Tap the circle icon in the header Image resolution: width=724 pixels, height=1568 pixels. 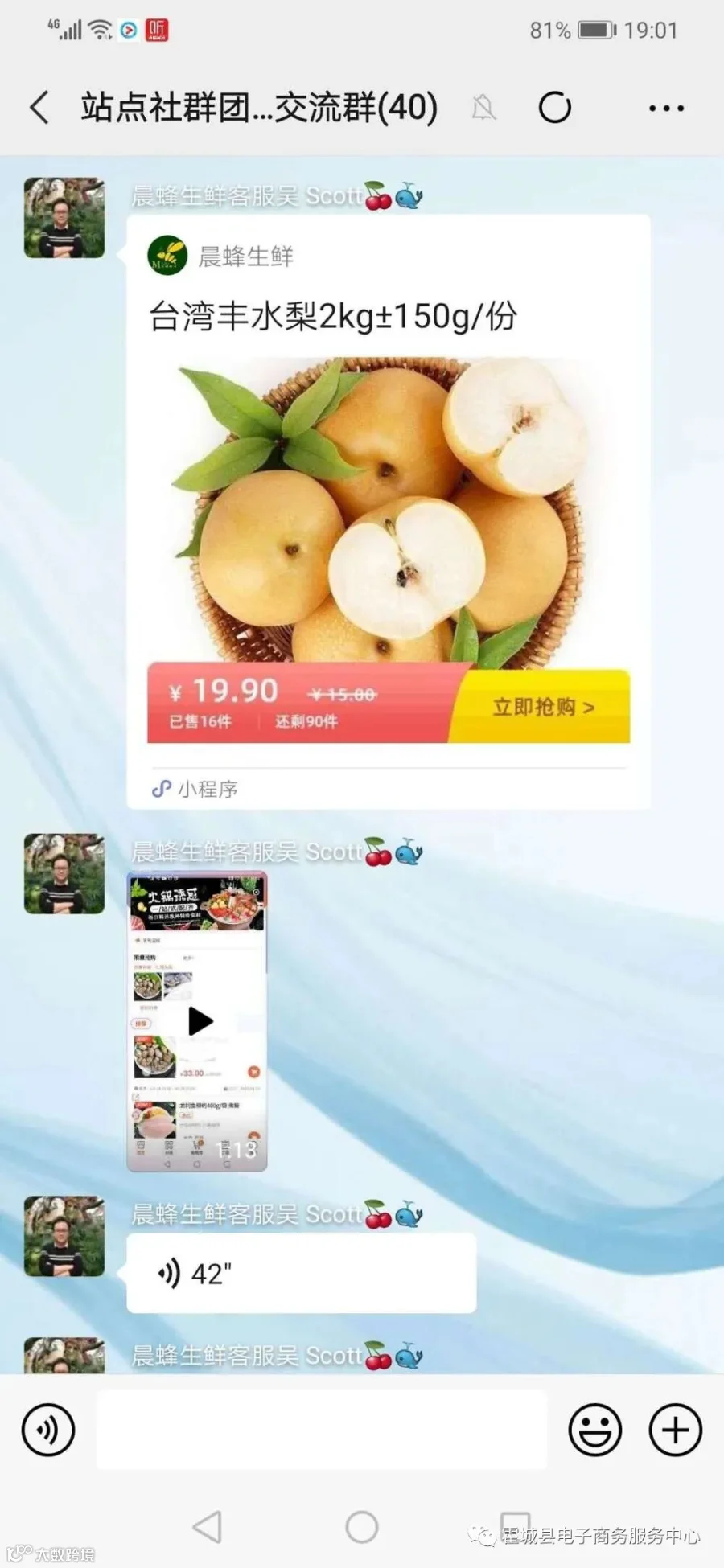[x=555, y=108]
